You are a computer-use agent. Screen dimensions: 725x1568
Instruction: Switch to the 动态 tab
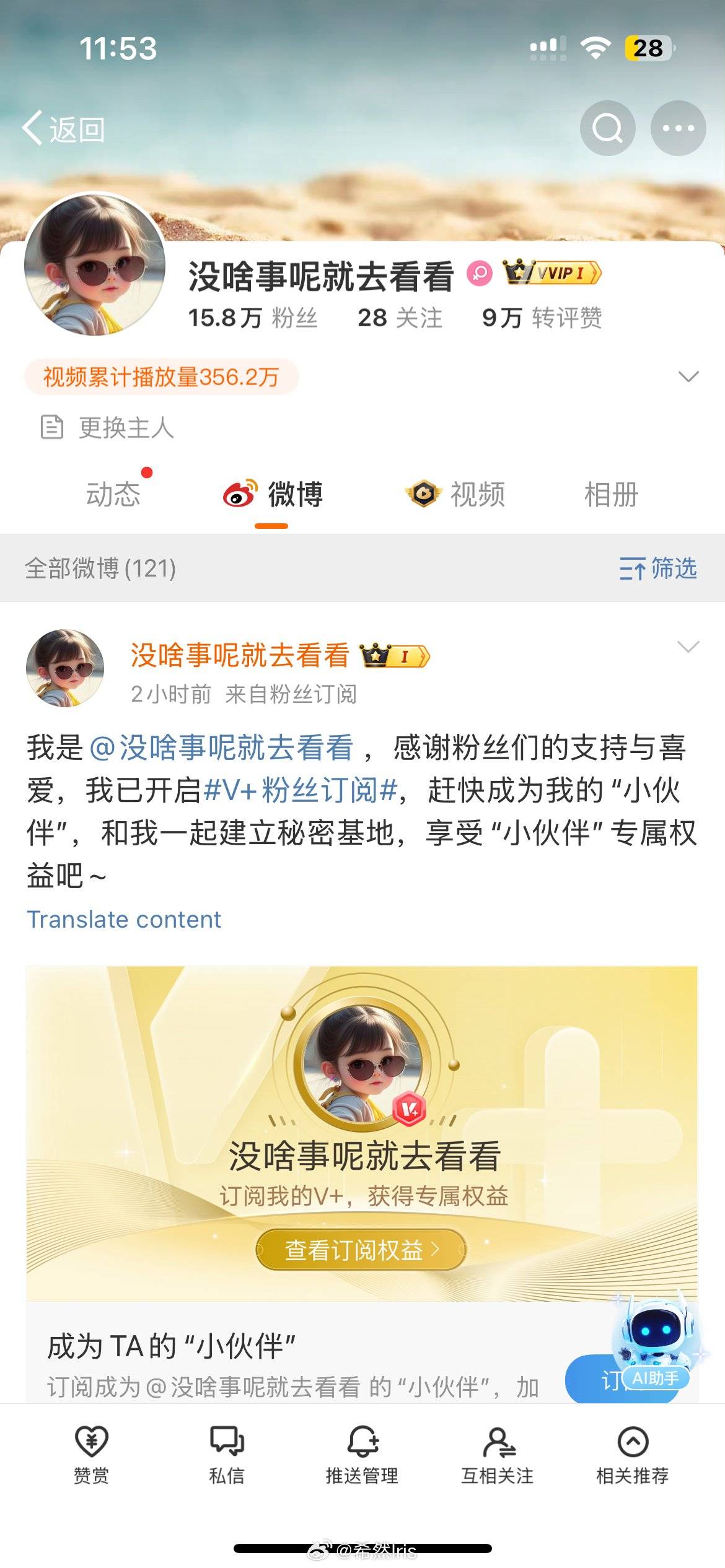point(113,494)
